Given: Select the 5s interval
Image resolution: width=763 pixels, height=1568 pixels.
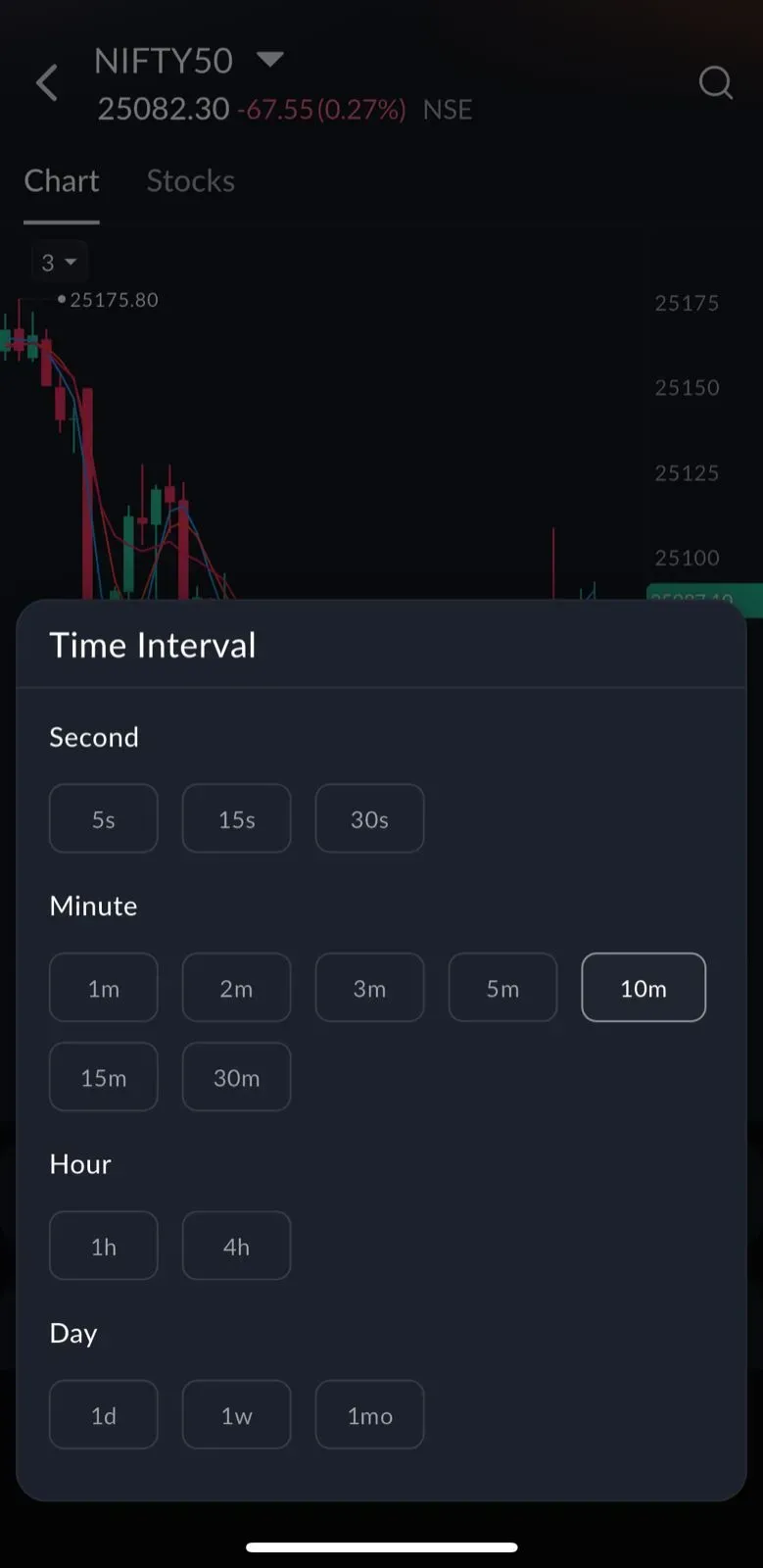Looking at the screenshot, I should [103, 818].
